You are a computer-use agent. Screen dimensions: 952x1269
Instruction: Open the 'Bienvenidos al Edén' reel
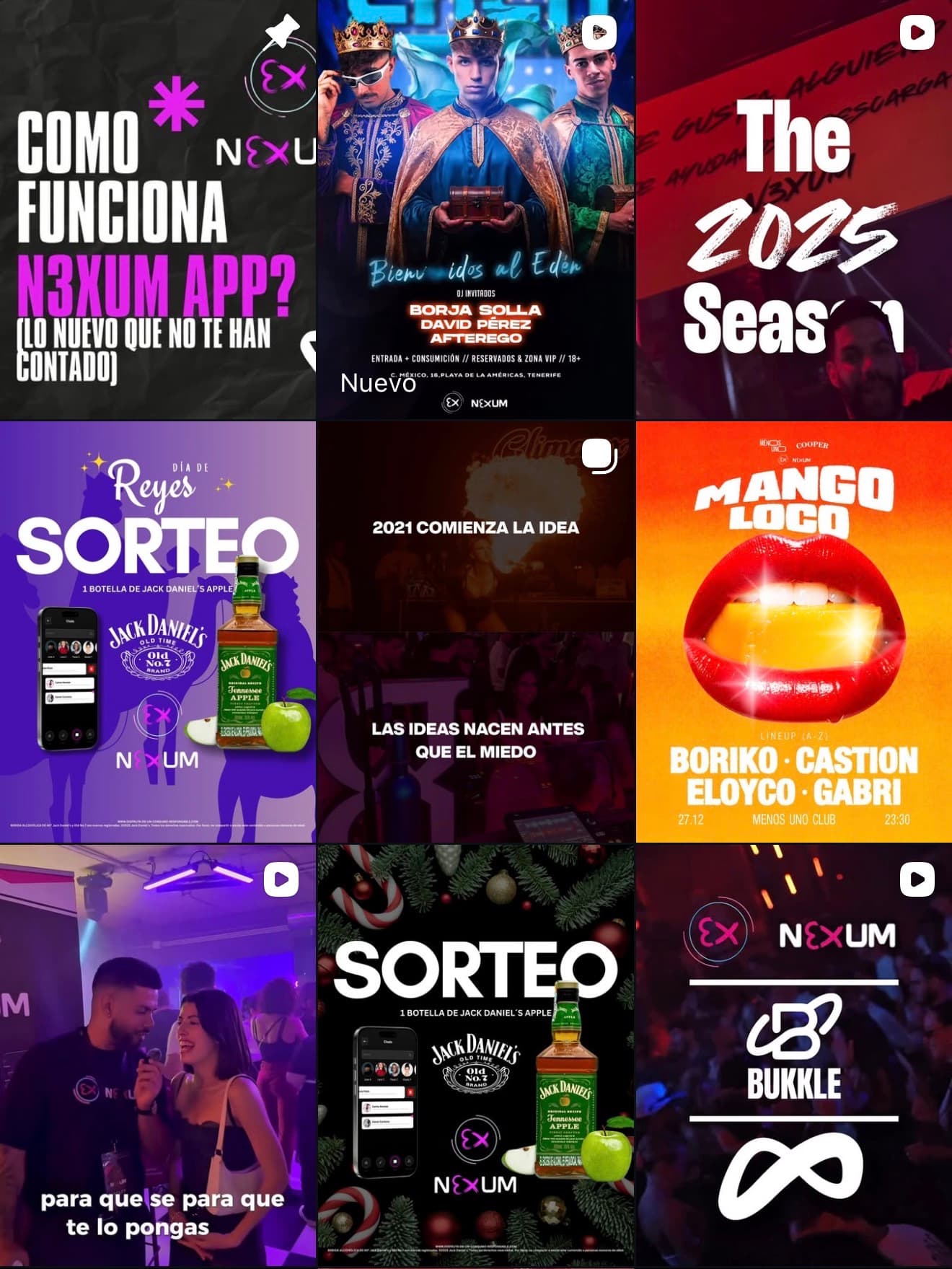coord(476,209)
